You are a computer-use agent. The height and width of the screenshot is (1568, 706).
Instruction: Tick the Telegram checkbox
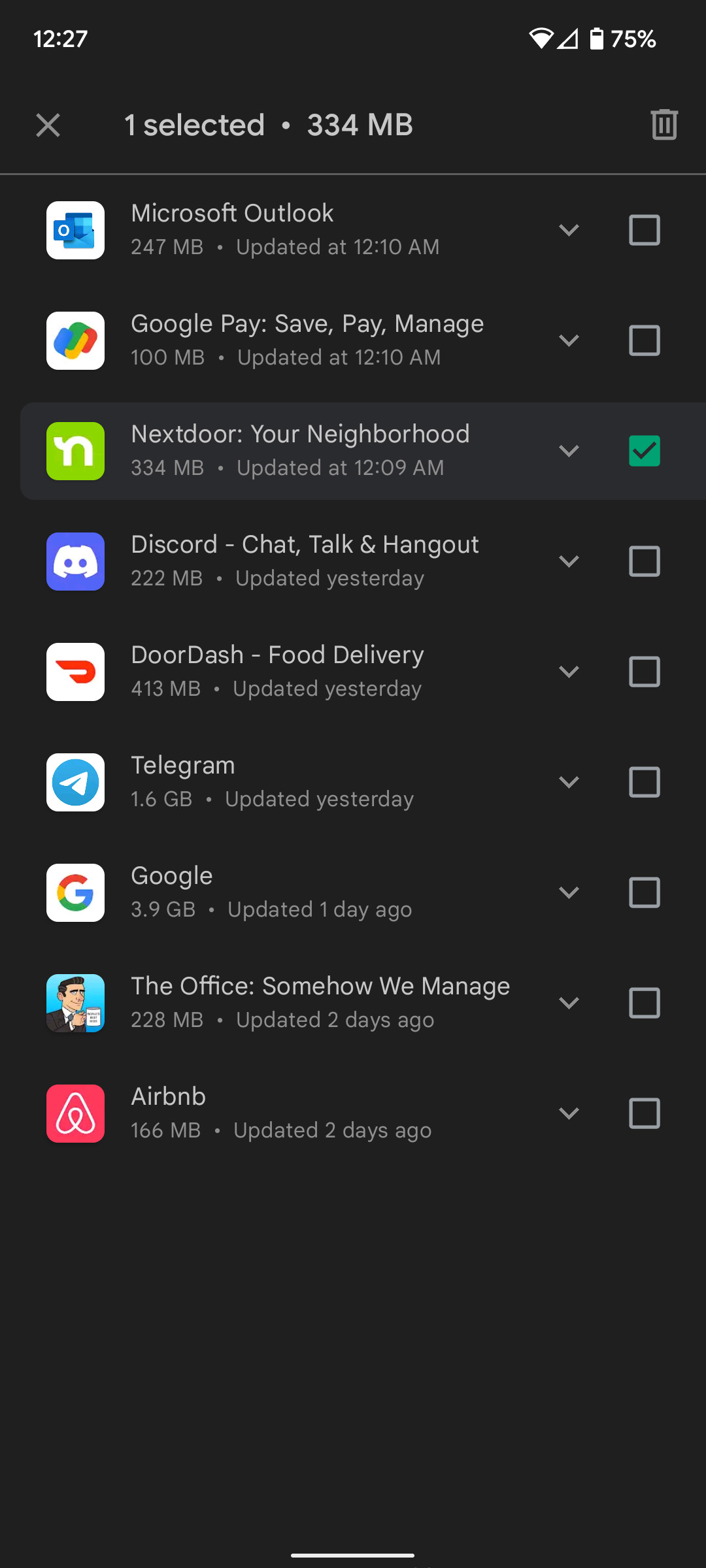[x=645, y=782]
